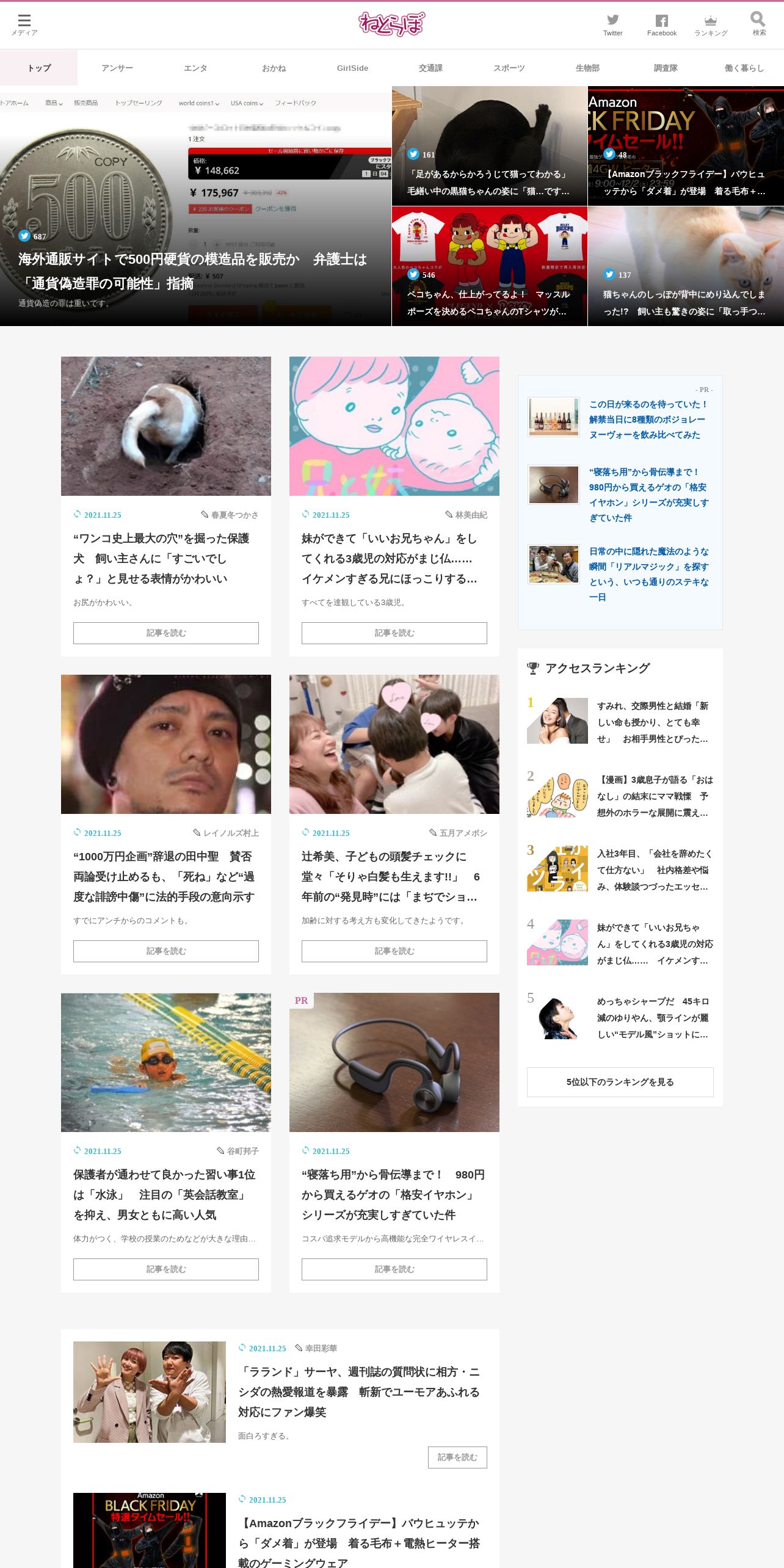Open the black cat grooming article tile
The height and width of the screenshot is (1568, 784).
[x=490, y=146]
